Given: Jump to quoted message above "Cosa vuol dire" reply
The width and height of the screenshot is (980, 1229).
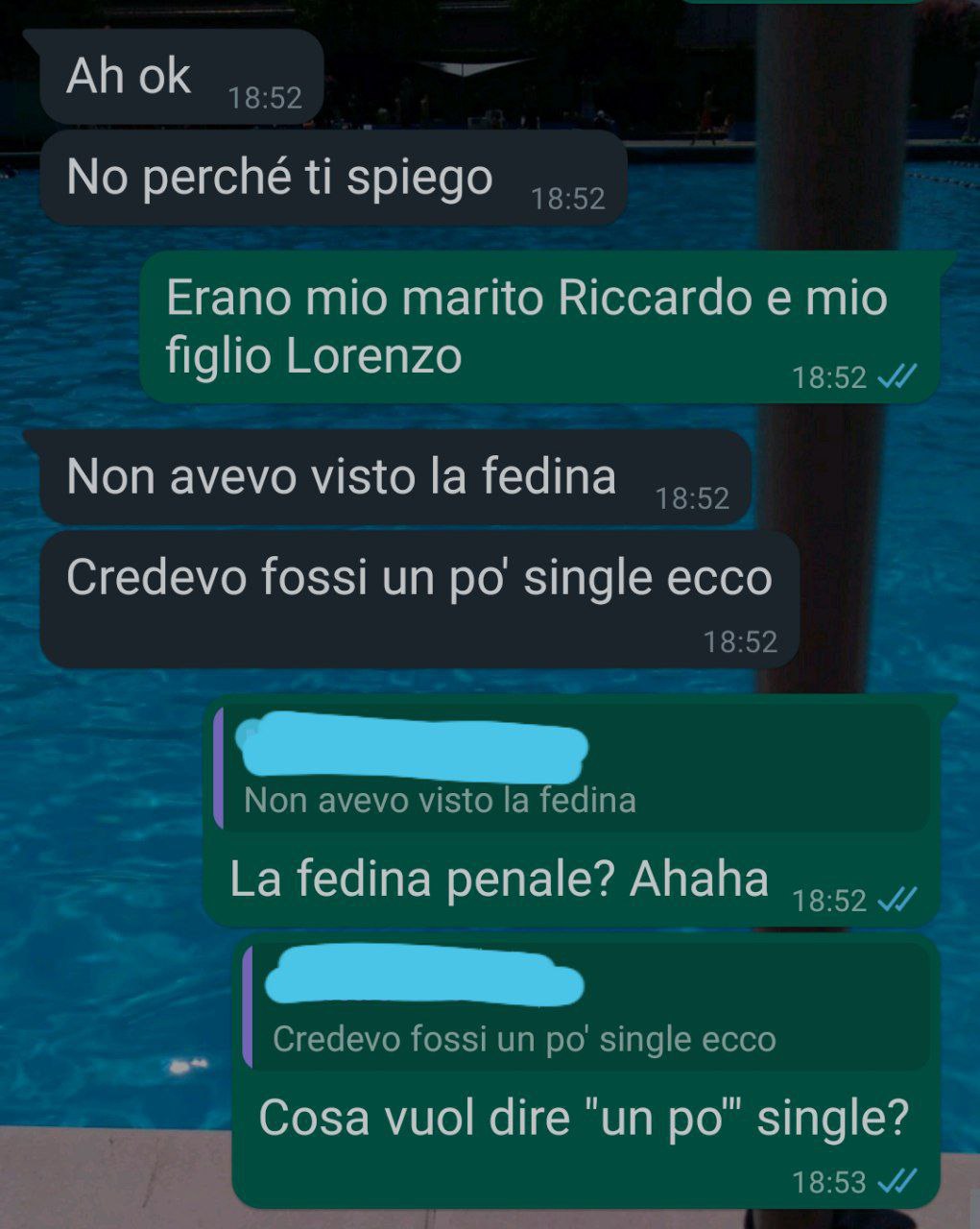Looking at the screenshot, I should point(587,1007).
